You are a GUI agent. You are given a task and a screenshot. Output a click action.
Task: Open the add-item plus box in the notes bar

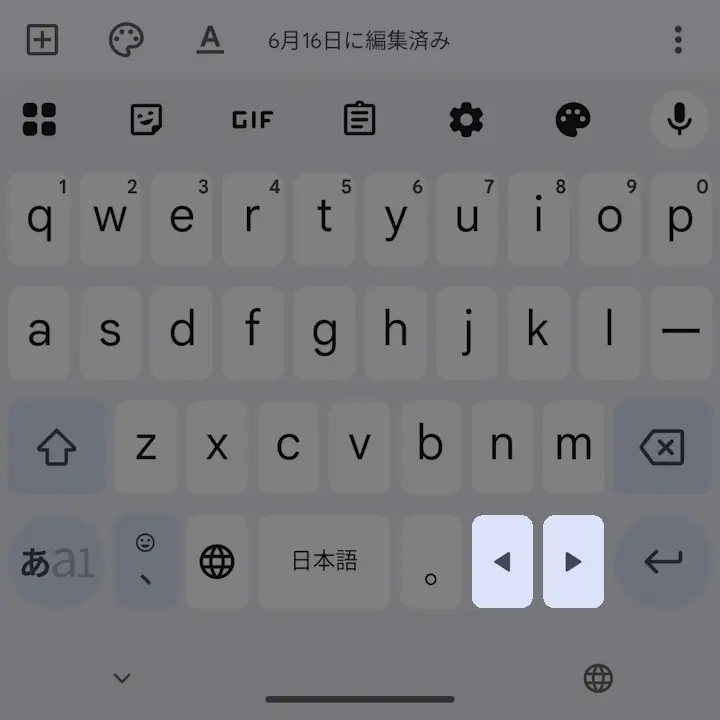coord(42,40)
